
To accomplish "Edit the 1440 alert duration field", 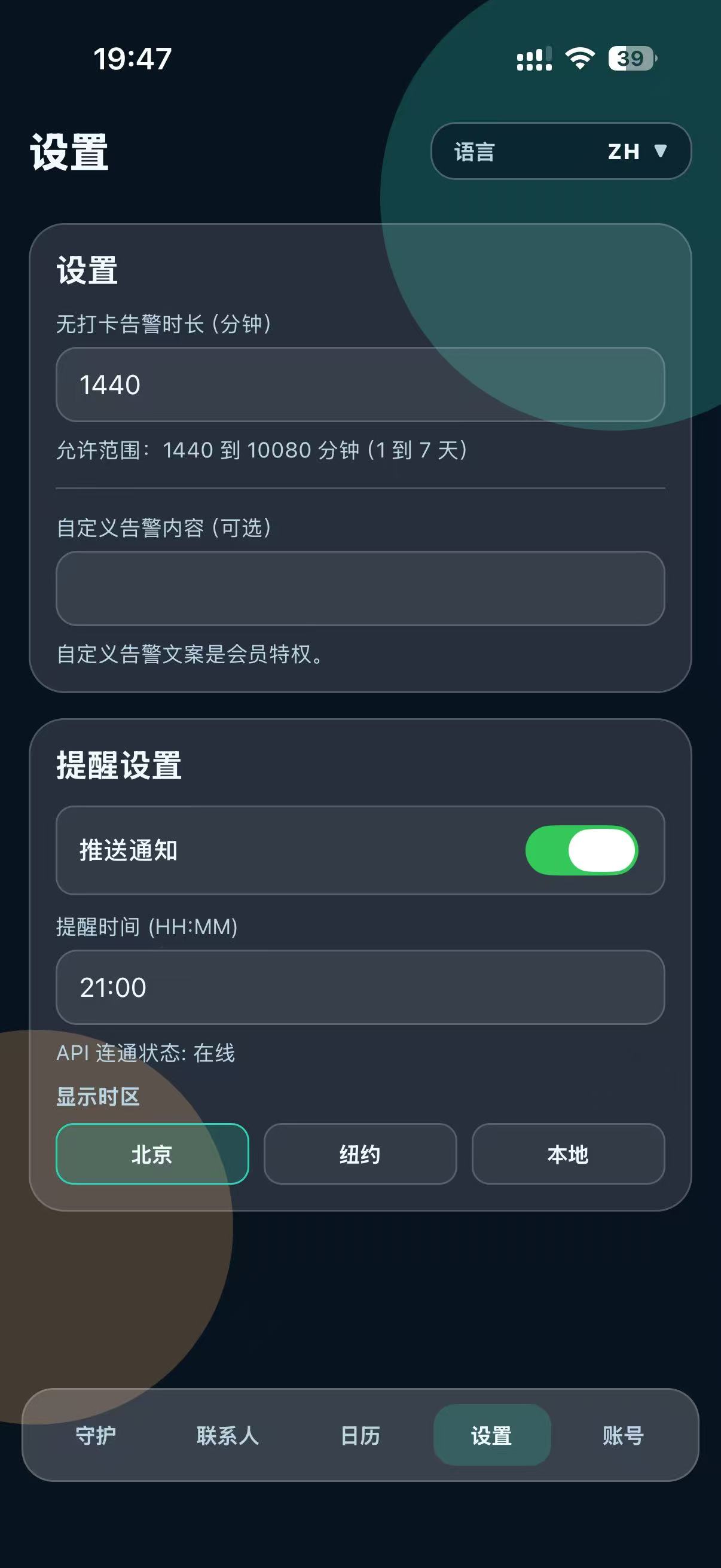I will (360, 385).
